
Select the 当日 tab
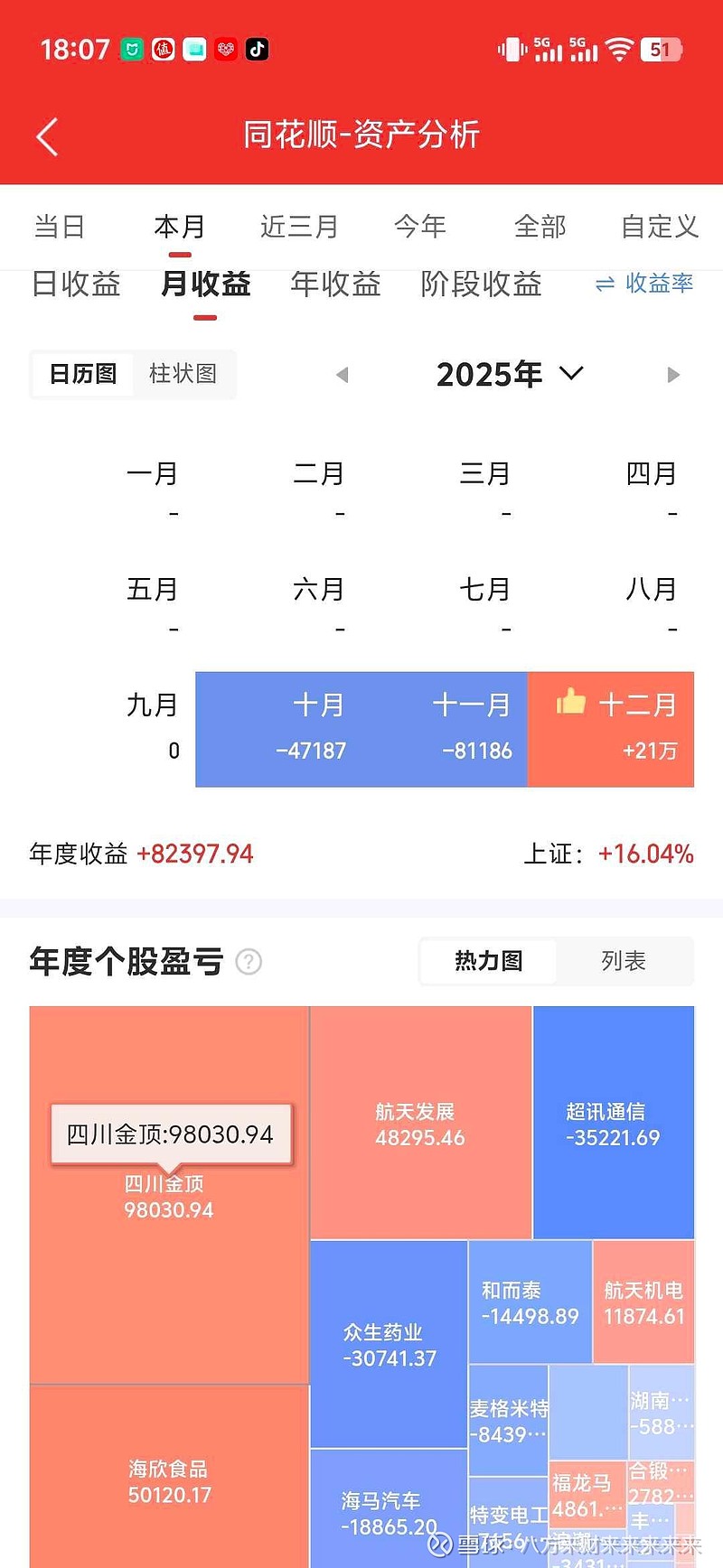click(x=60, y=227)
